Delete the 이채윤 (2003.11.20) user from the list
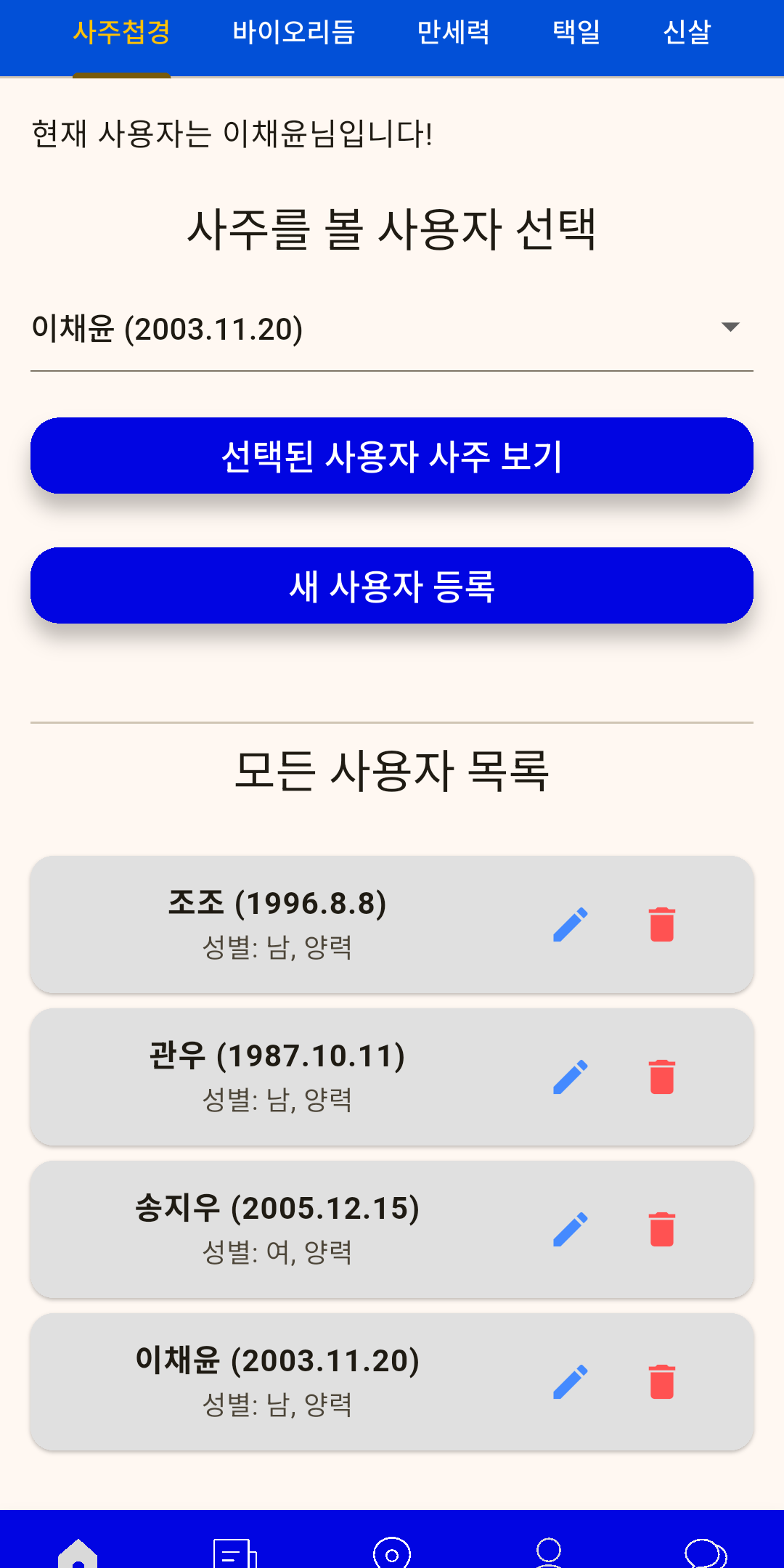 pos(662,1381)
